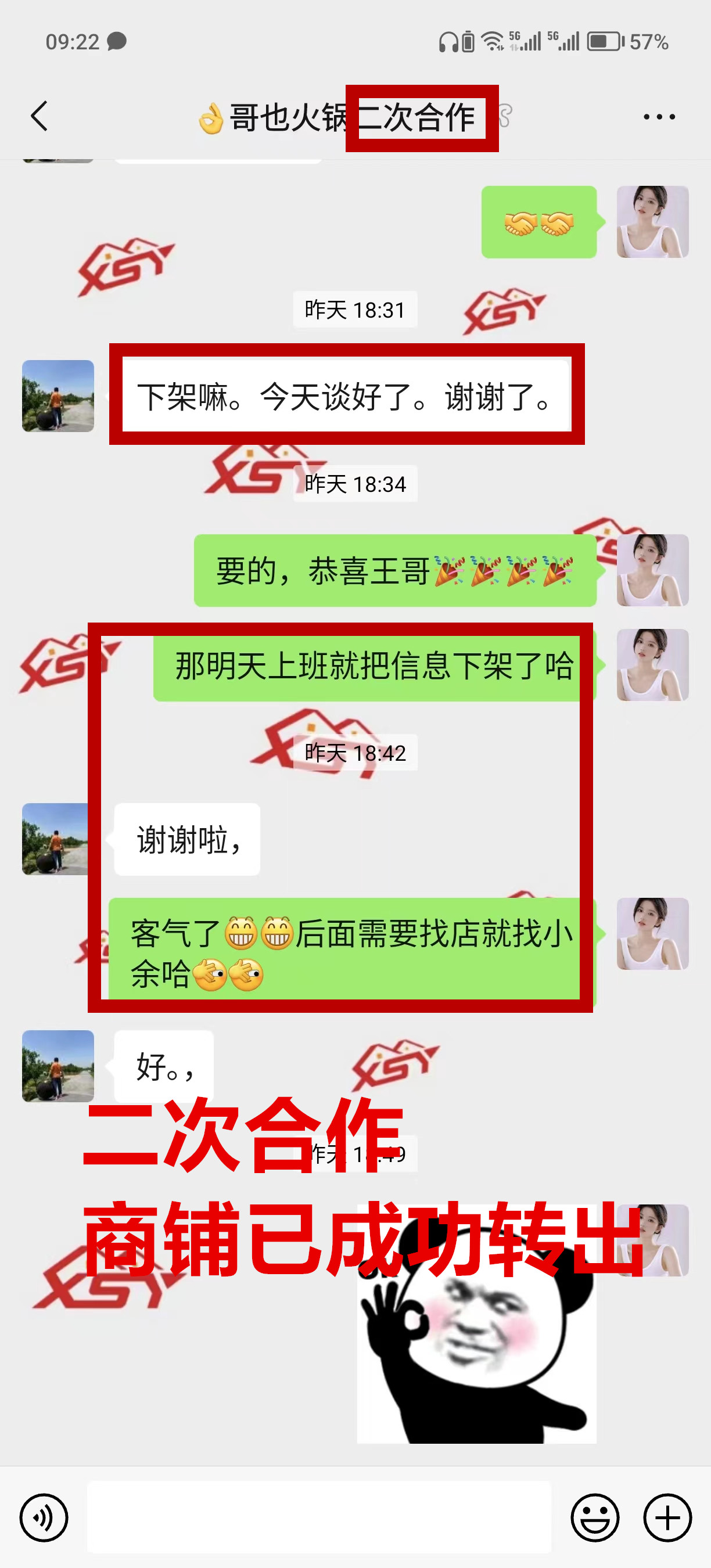Open the emoji sticker panel
The width and height of the screenshot is (711, 1568).
[x=595, y=1517]
